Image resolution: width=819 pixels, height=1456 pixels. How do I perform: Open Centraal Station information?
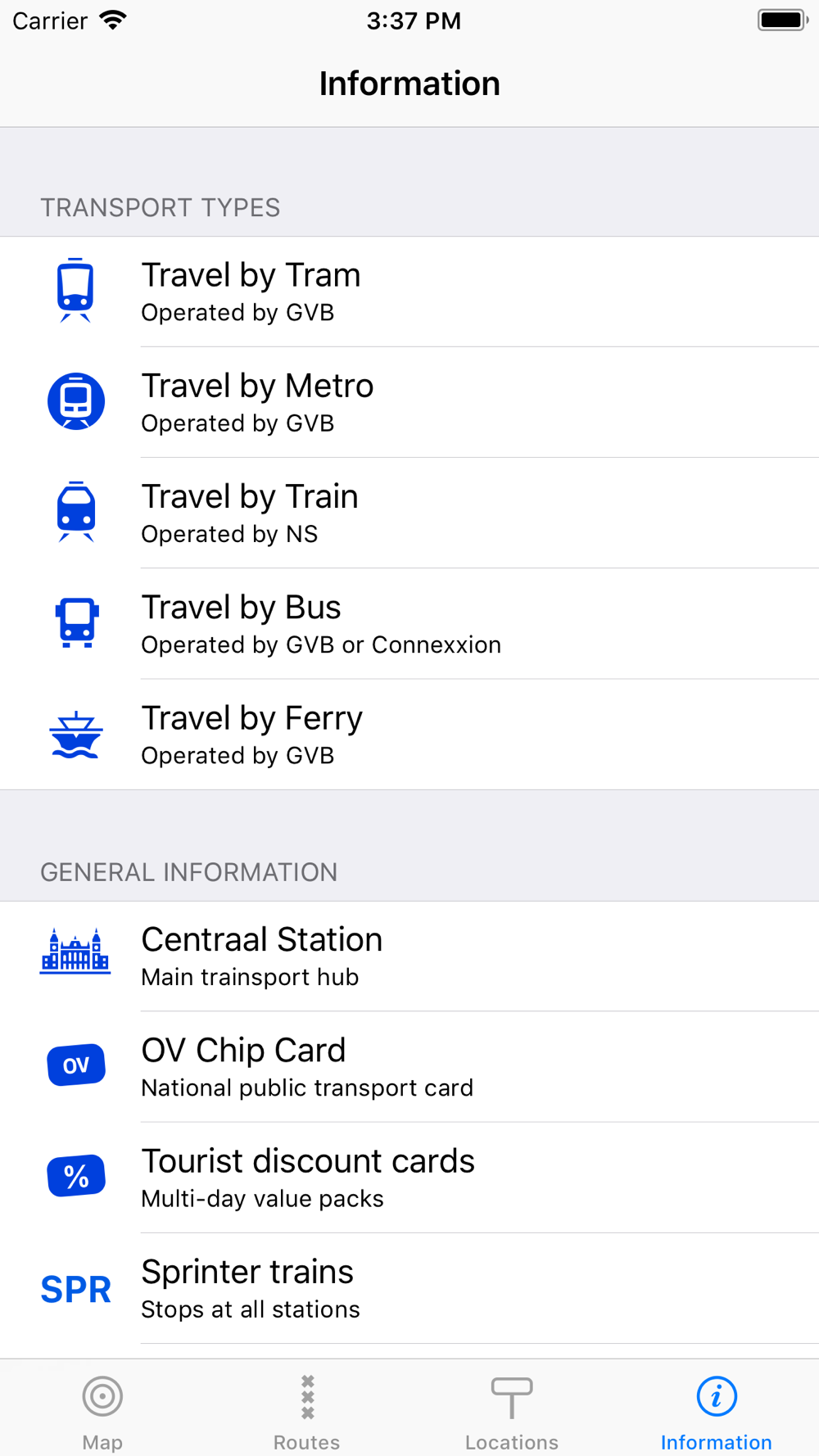pos(409,956)
